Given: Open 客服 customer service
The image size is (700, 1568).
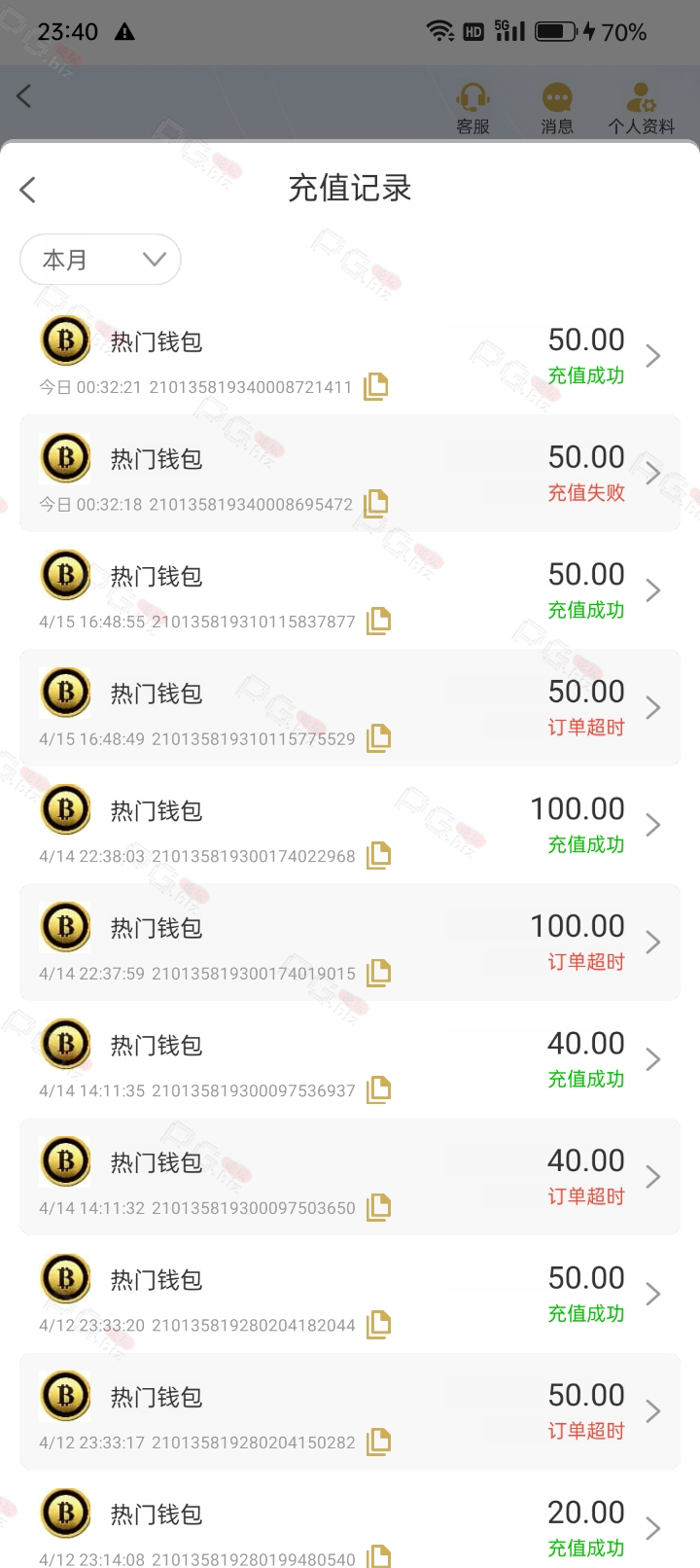Looking at the screenshot, I should (x=472, y=108).
